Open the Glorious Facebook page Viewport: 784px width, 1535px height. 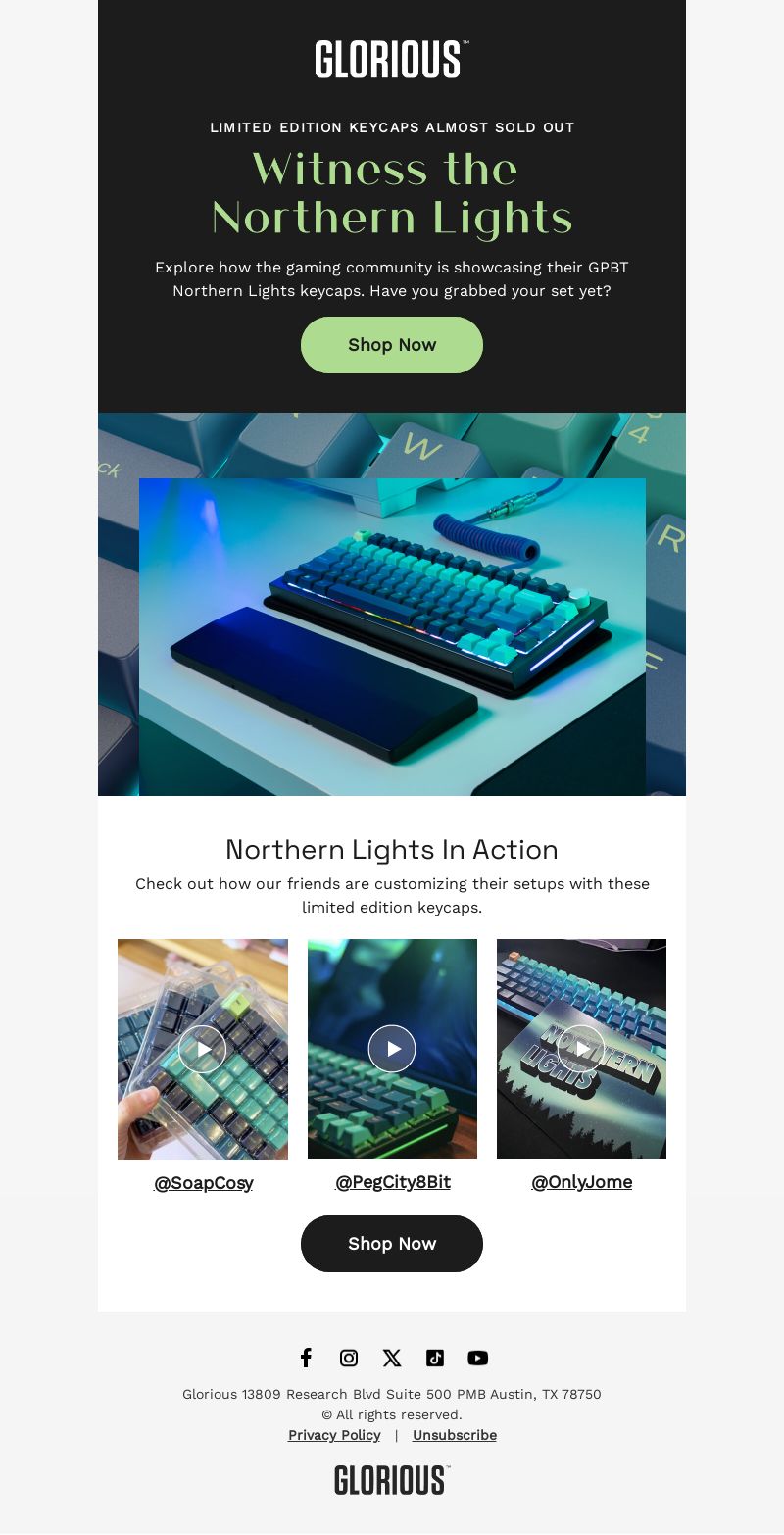point(306,1358)
